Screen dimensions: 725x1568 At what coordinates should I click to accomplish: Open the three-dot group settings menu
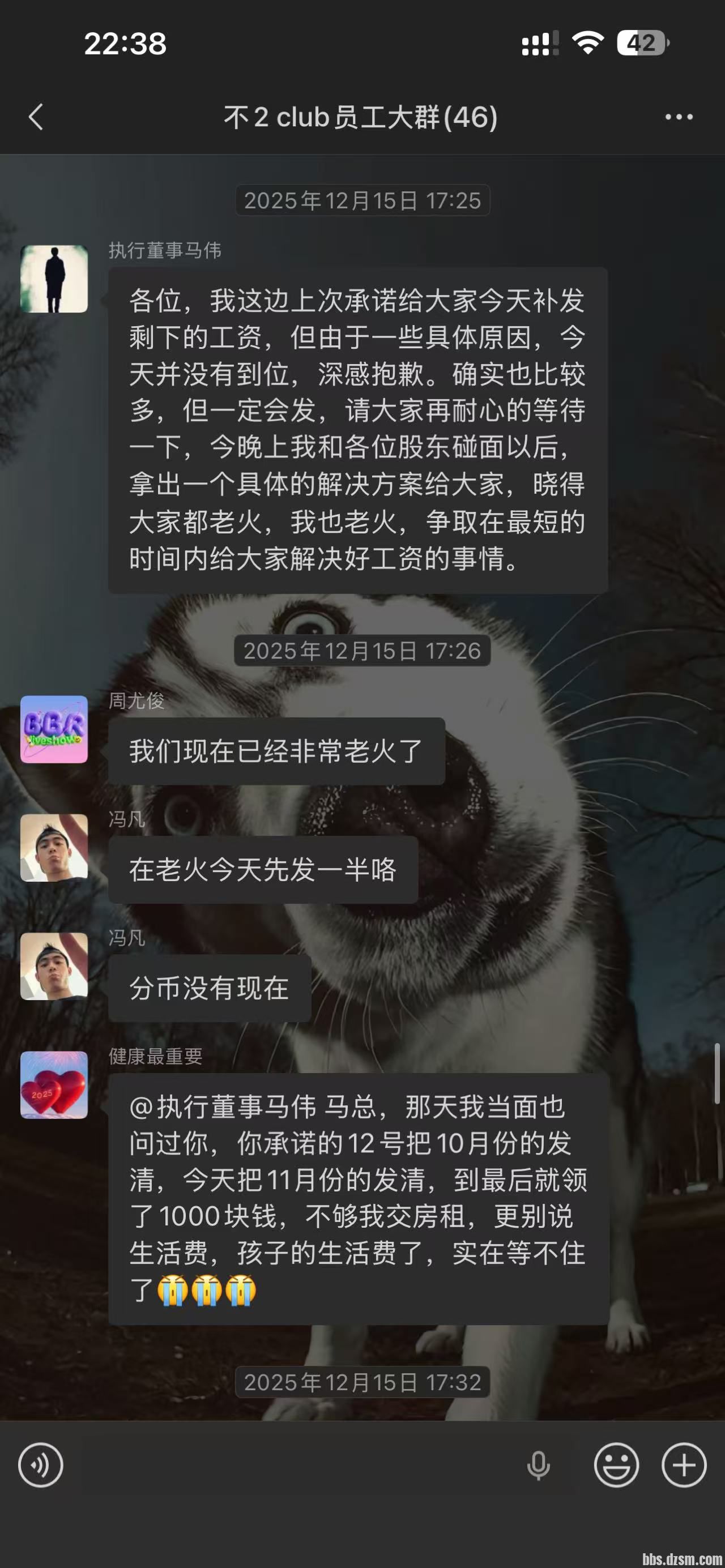pyautogui.click(x=679, y=117)
